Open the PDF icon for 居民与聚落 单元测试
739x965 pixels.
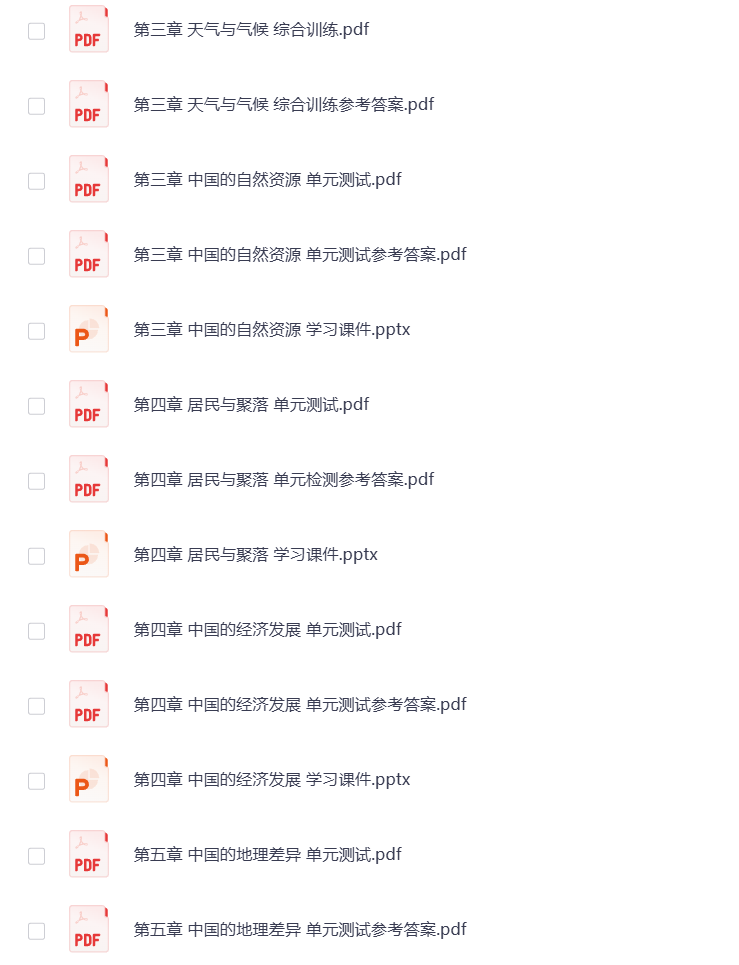pos(88,404)
